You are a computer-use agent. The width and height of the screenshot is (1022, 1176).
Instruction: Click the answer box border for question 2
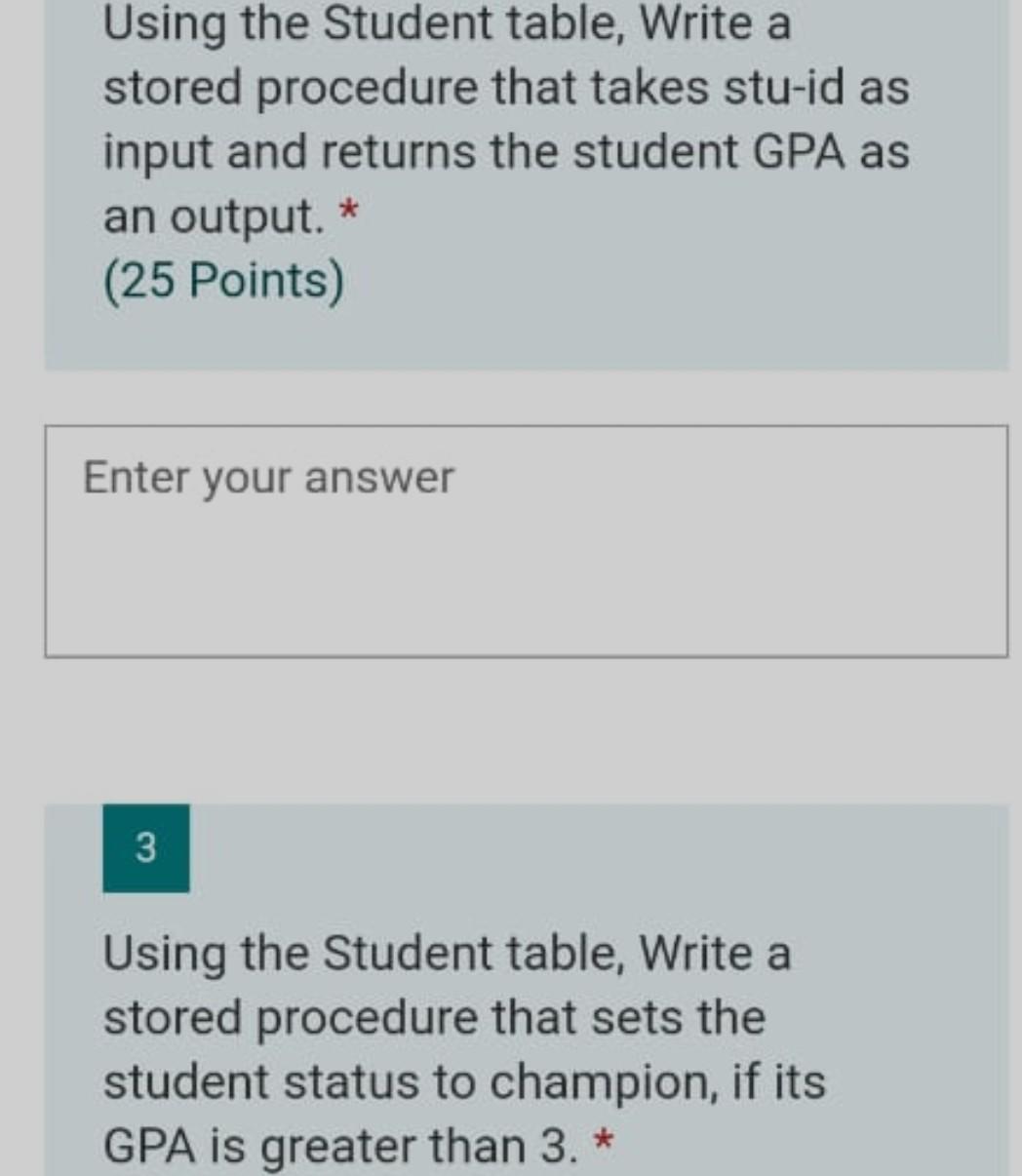point(527,425)
